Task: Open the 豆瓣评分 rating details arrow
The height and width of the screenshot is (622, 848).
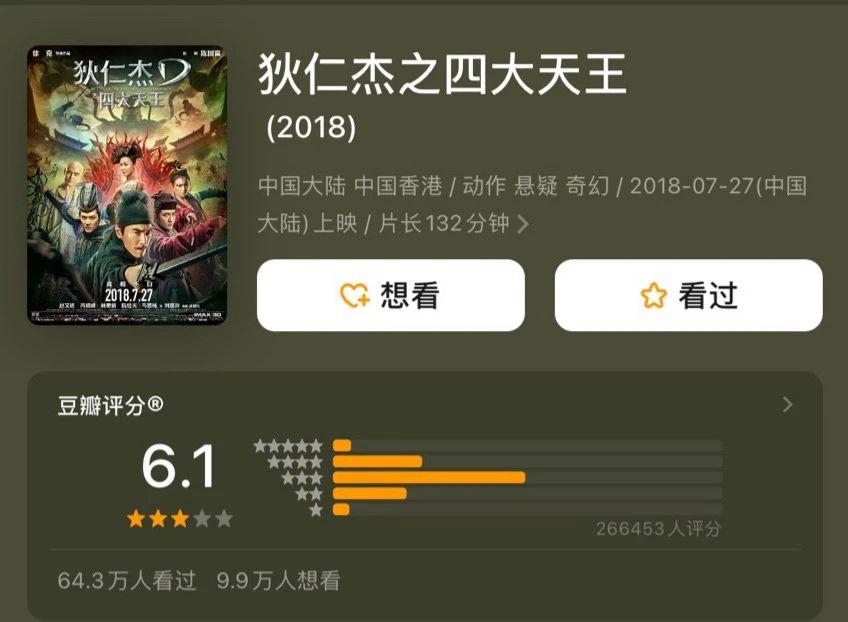Action: coord(788,405)
